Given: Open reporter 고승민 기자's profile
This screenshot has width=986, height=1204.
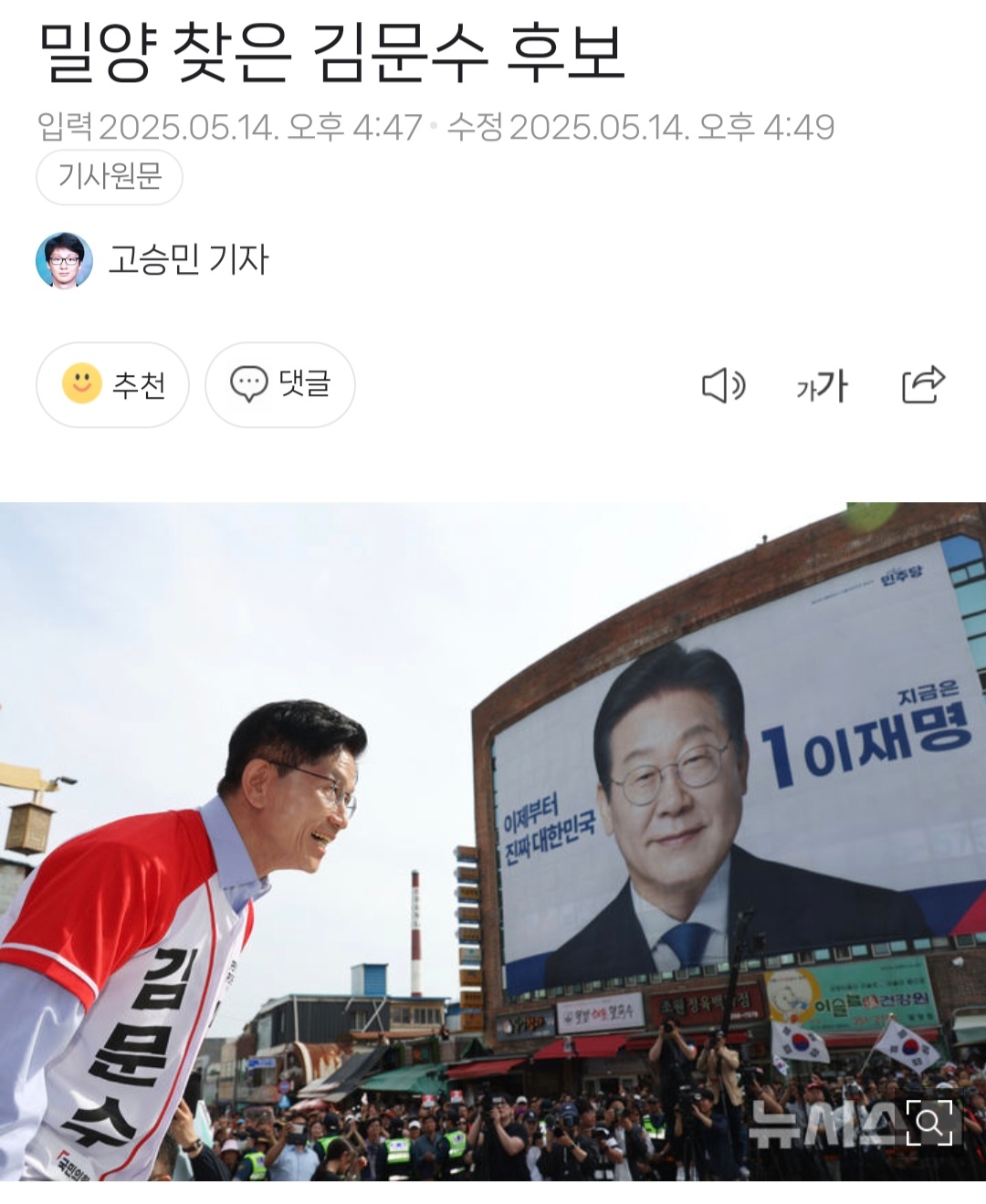Looking at the screenshot, I should (x=187, y=260).
